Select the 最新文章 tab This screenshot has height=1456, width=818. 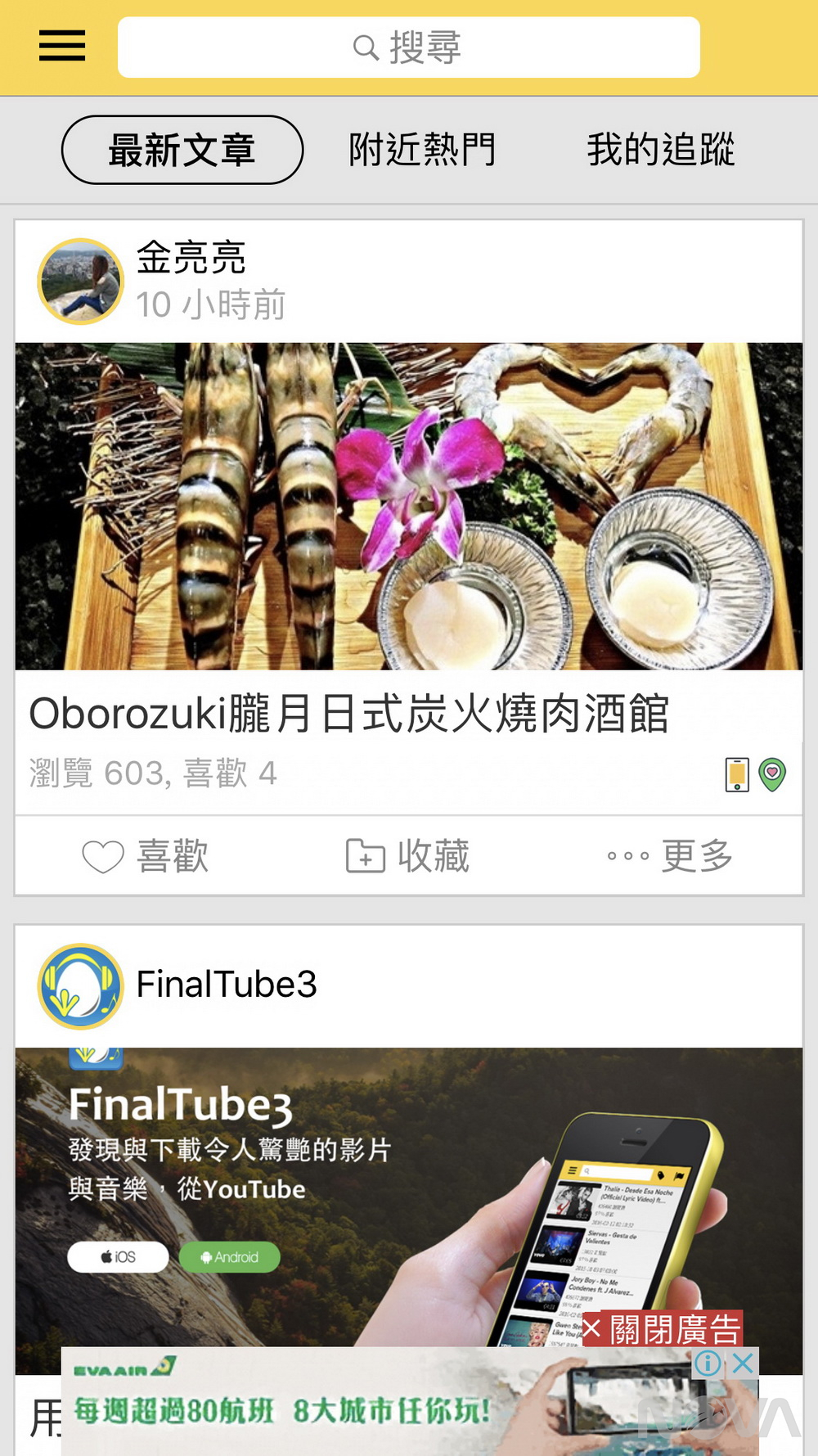coord(182,150)
